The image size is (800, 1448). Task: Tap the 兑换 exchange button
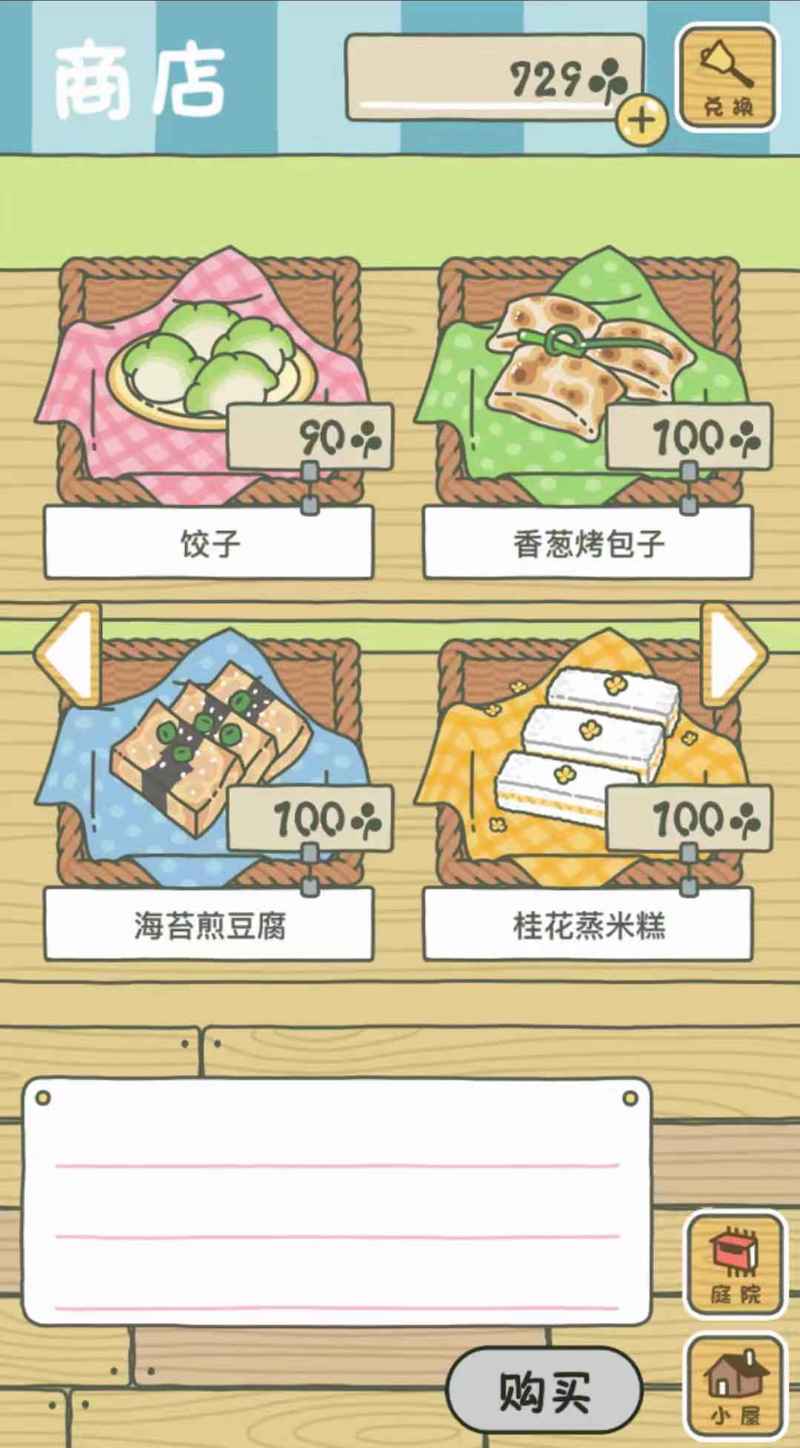727,77
